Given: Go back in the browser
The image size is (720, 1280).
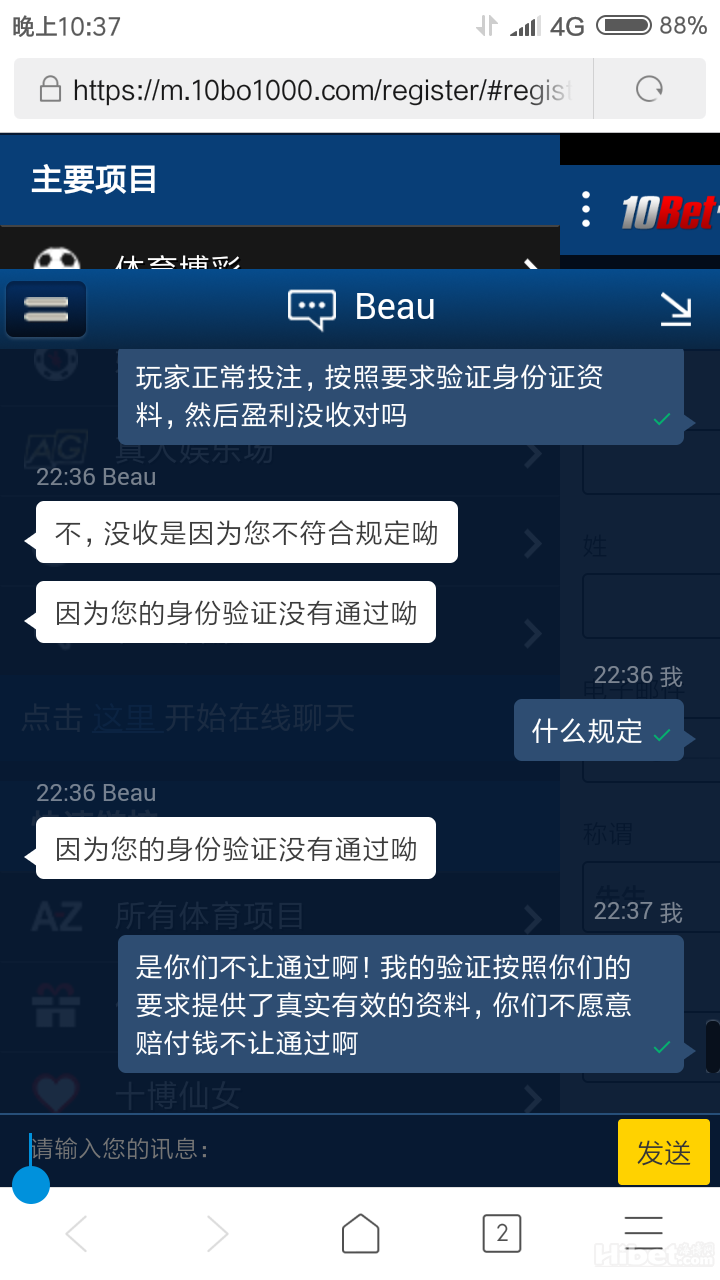Looking at the screenshot, I should pos(76,1234).
